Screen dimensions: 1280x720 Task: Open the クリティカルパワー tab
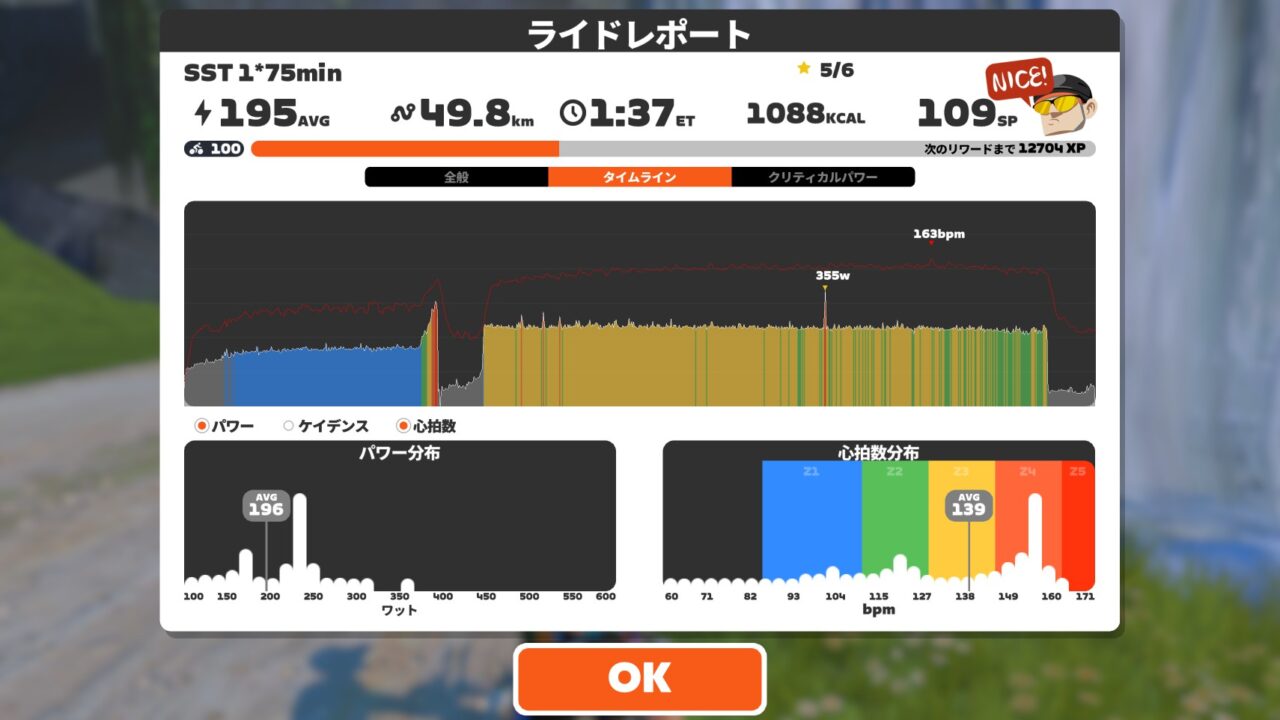pos(822,177)
